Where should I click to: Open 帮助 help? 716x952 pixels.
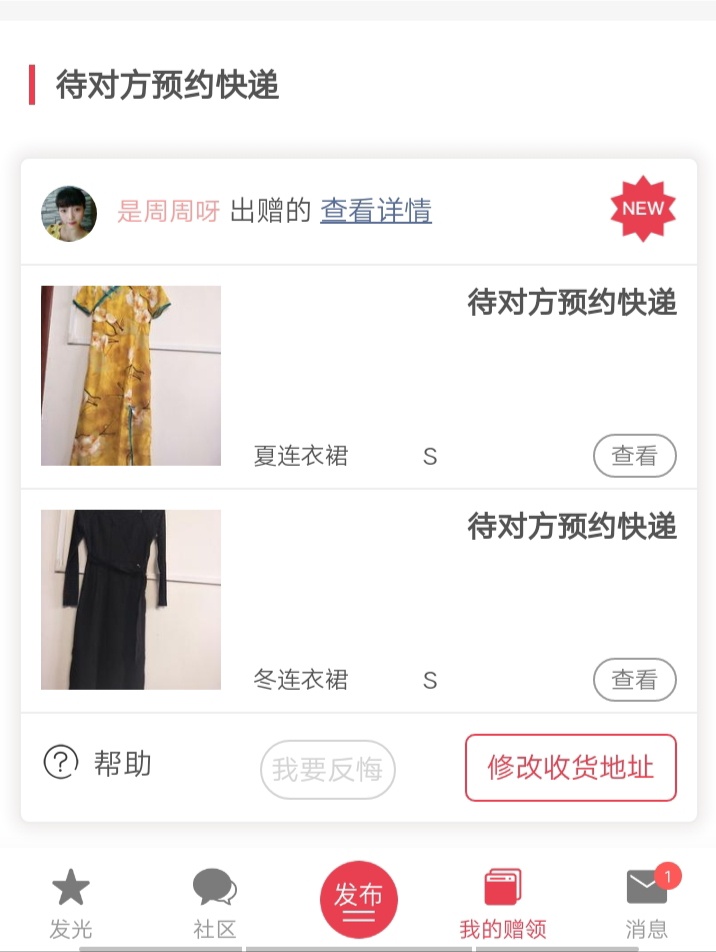98,764
